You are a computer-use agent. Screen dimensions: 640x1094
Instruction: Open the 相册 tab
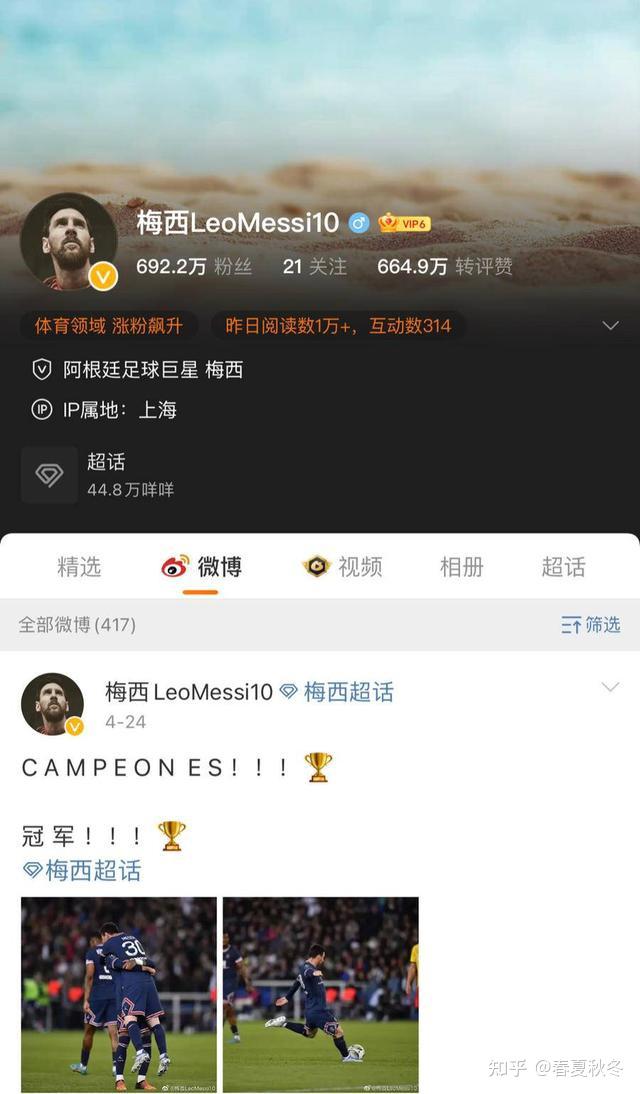[461, 567]
